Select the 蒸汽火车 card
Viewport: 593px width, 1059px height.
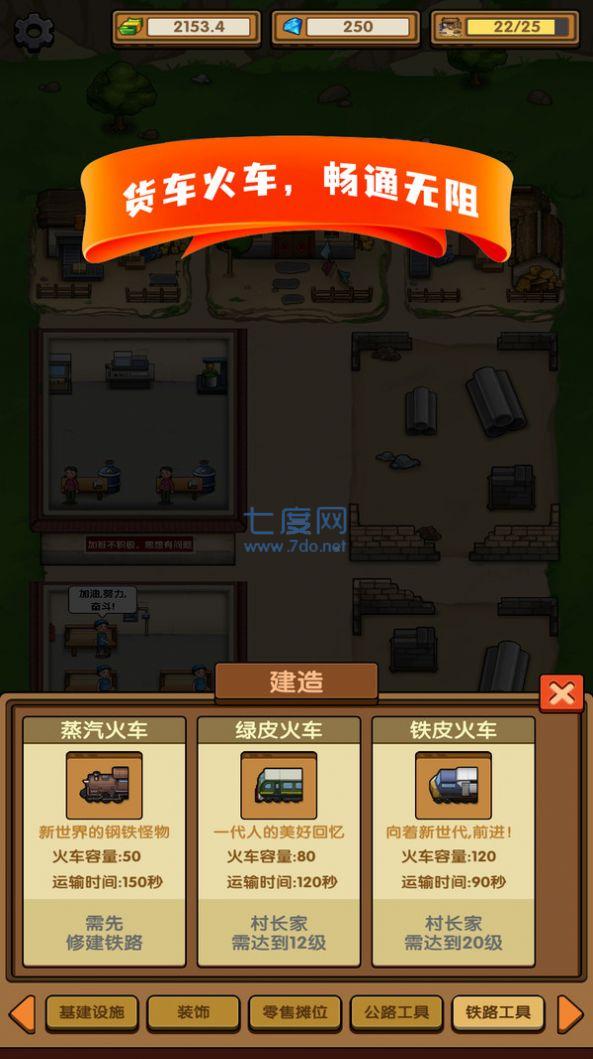[104, 842]
